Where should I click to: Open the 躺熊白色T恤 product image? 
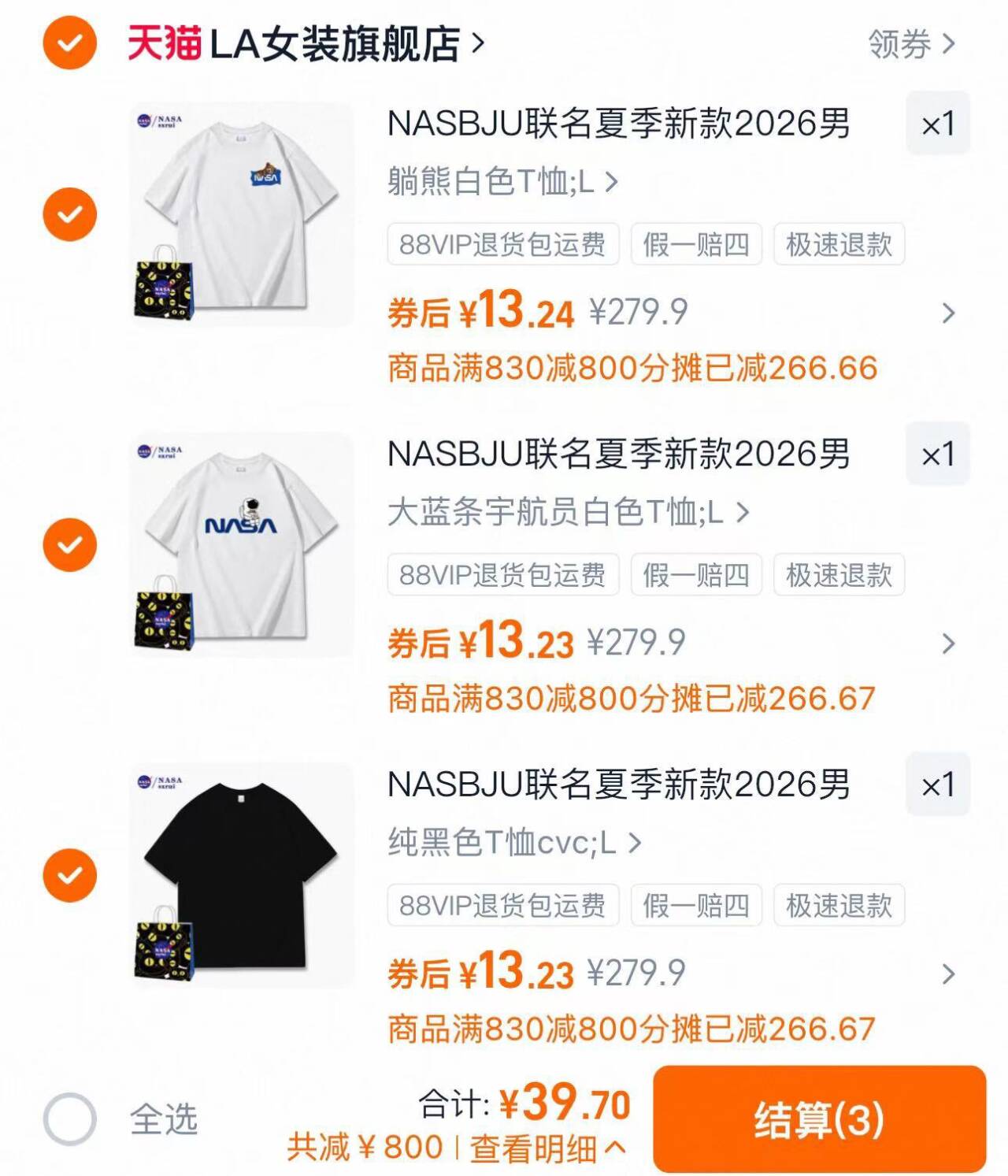click(x=242, y=214)
